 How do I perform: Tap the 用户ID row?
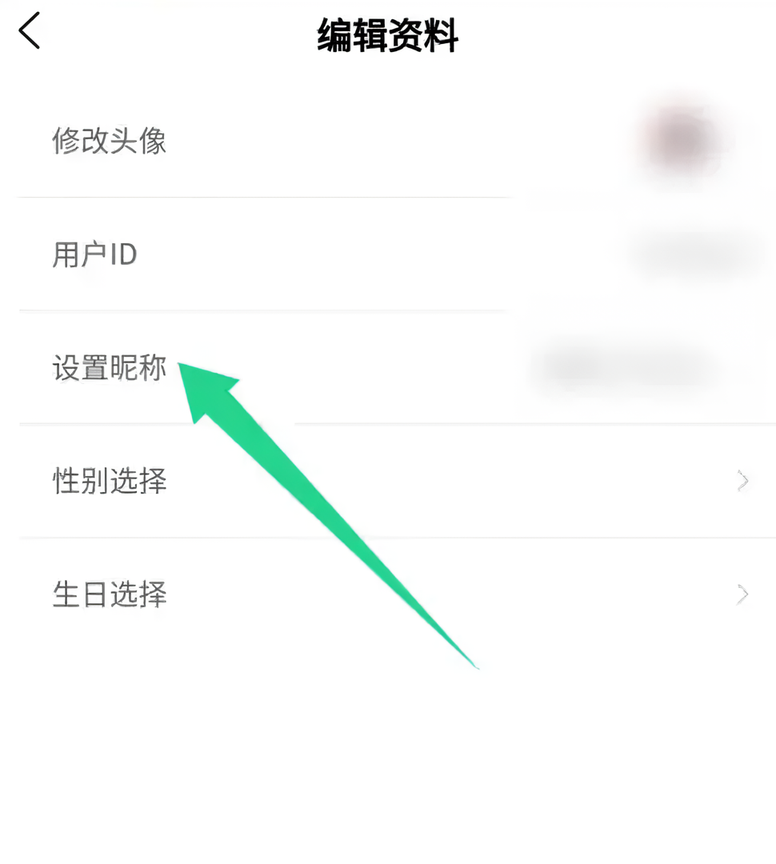point(300,255)
